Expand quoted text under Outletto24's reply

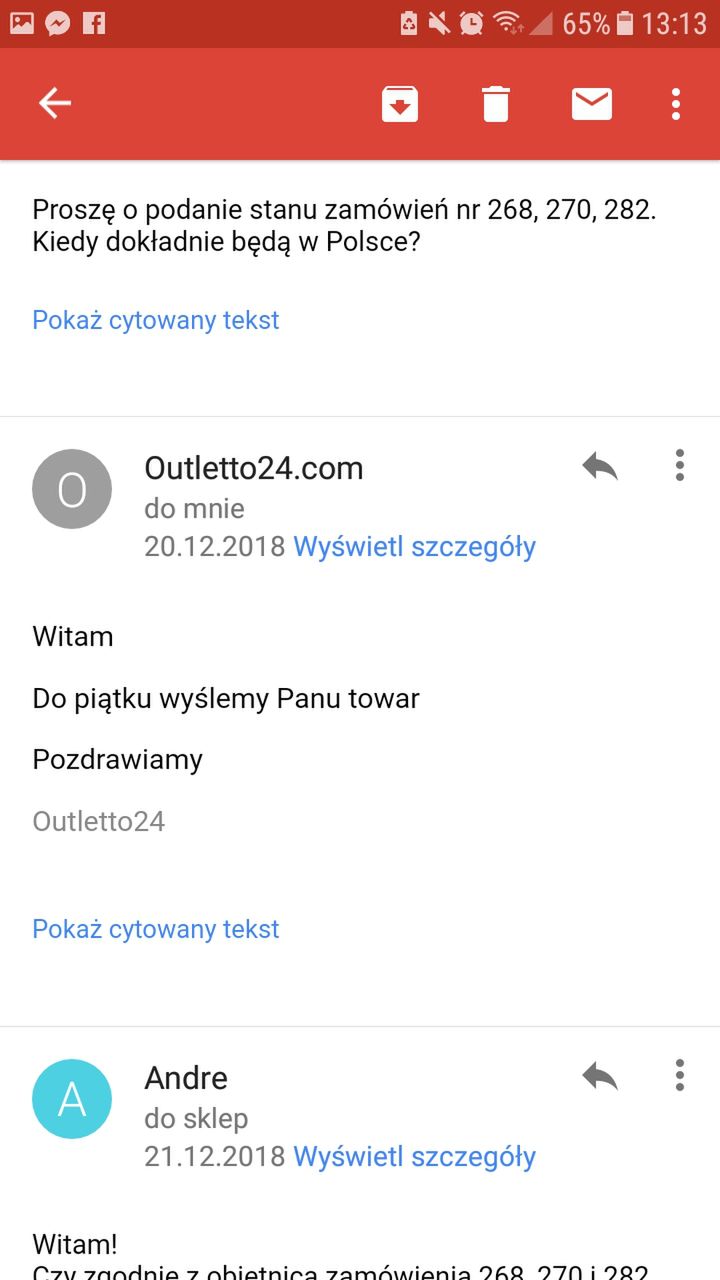point(155,929)
